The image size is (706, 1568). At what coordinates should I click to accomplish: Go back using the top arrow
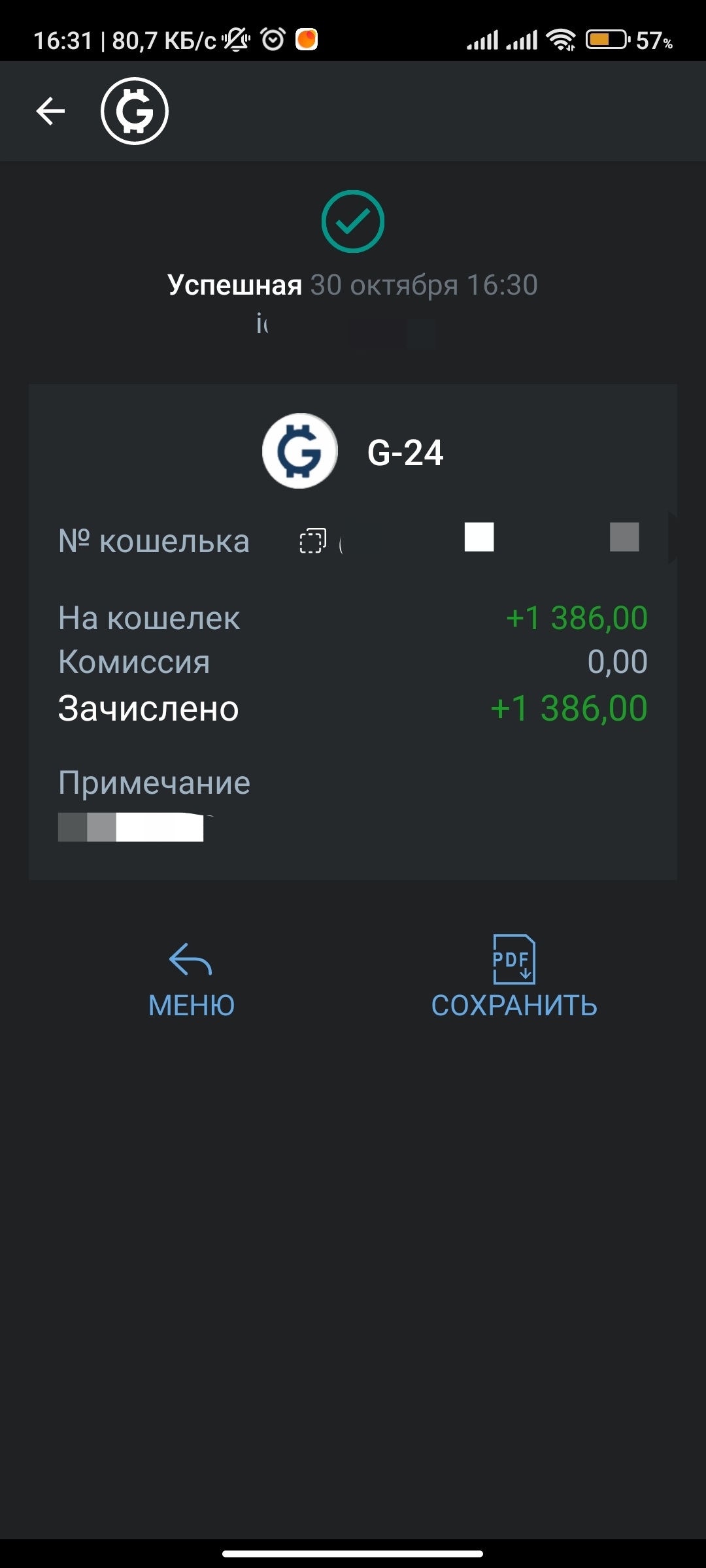[x=50, y=111]
